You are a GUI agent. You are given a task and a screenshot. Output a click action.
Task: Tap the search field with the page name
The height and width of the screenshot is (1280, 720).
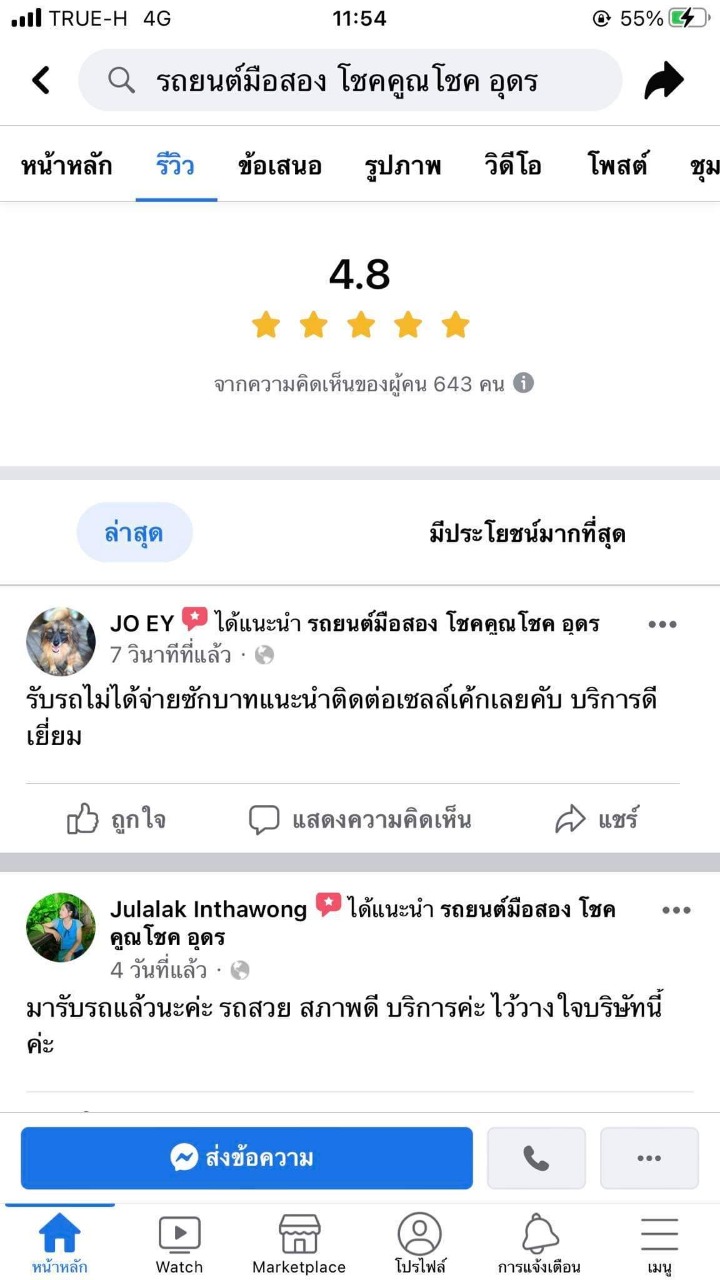point(350,80)
